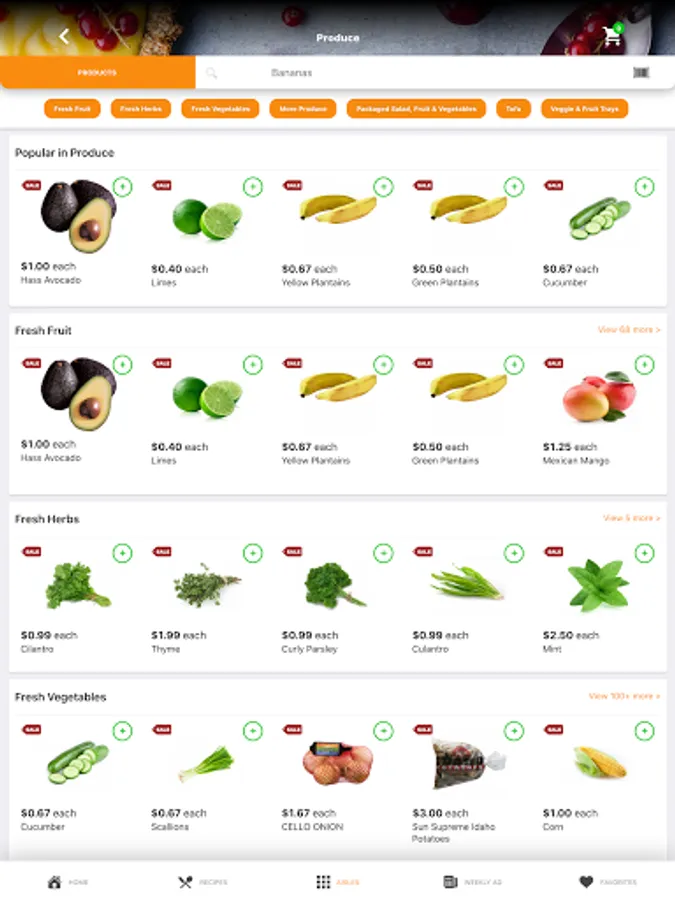Image resolution: width=675 pixels, height=900 pixels.
Task: Go back using the top arrow
Action: tap(64, 37)
